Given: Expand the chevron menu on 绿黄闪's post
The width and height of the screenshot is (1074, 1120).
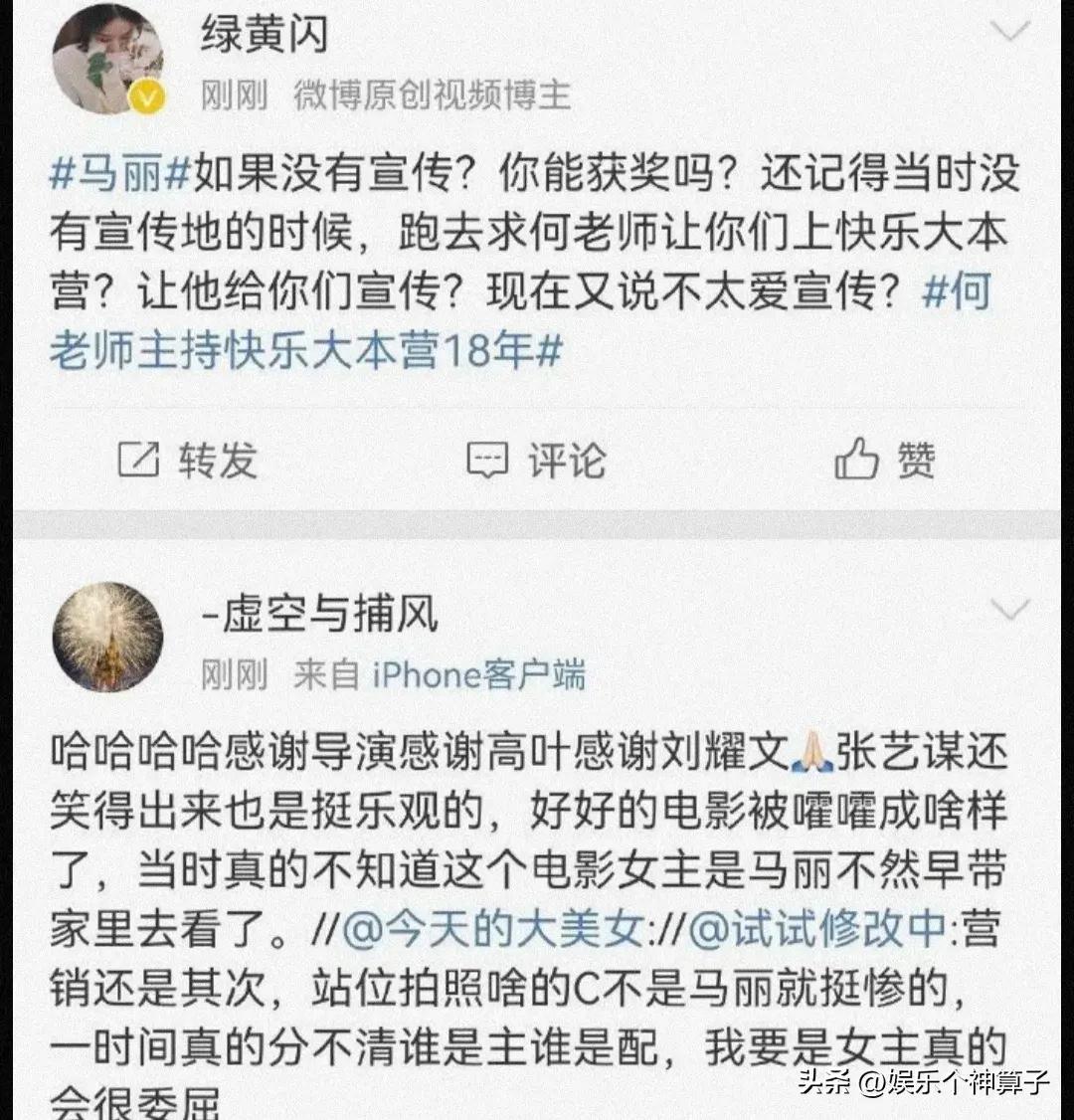Looking at the screenshot, I should 1009,33.
